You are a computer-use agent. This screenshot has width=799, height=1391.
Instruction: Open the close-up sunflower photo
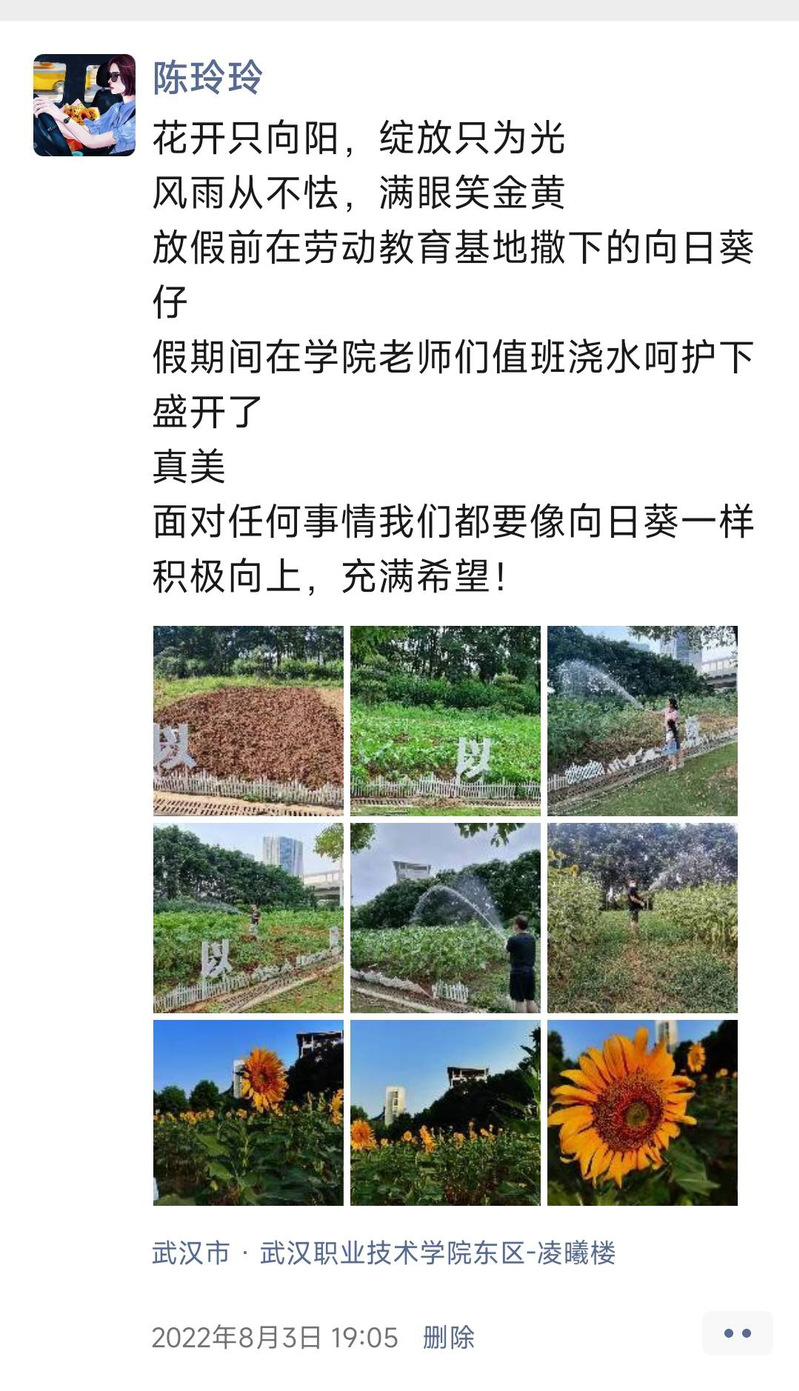coord(642,1112)
